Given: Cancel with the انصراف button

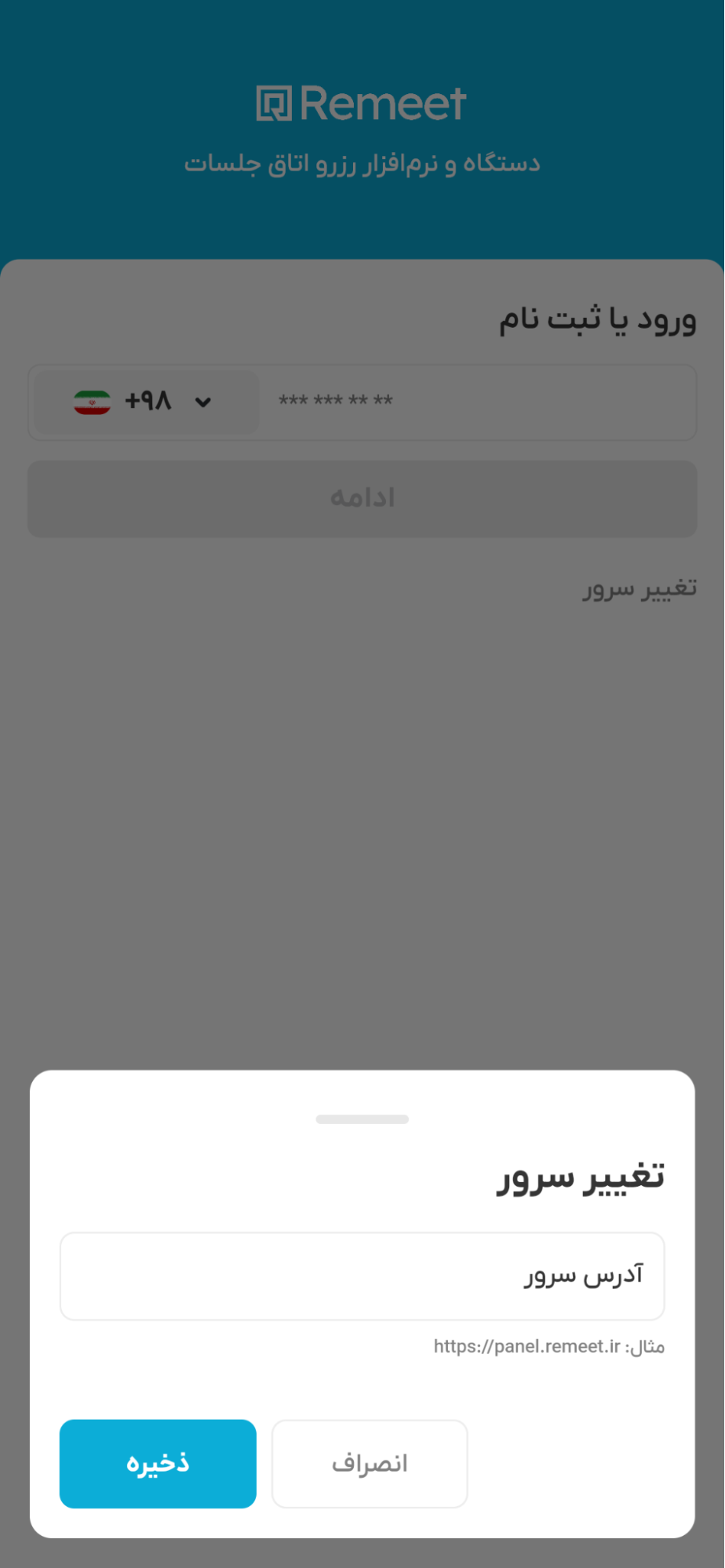Looking at the screenshot, I should [x=370, y=1464].
